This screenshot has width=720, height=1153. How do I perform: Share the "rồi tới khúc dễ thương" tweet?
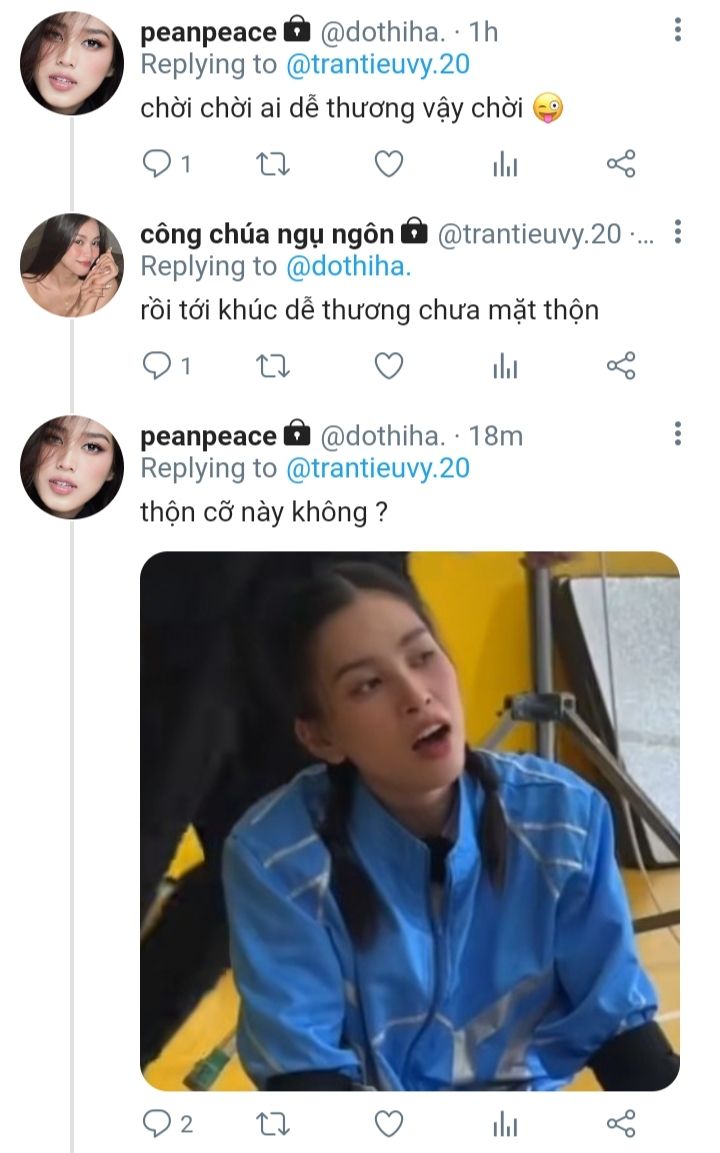pos(621,365)
